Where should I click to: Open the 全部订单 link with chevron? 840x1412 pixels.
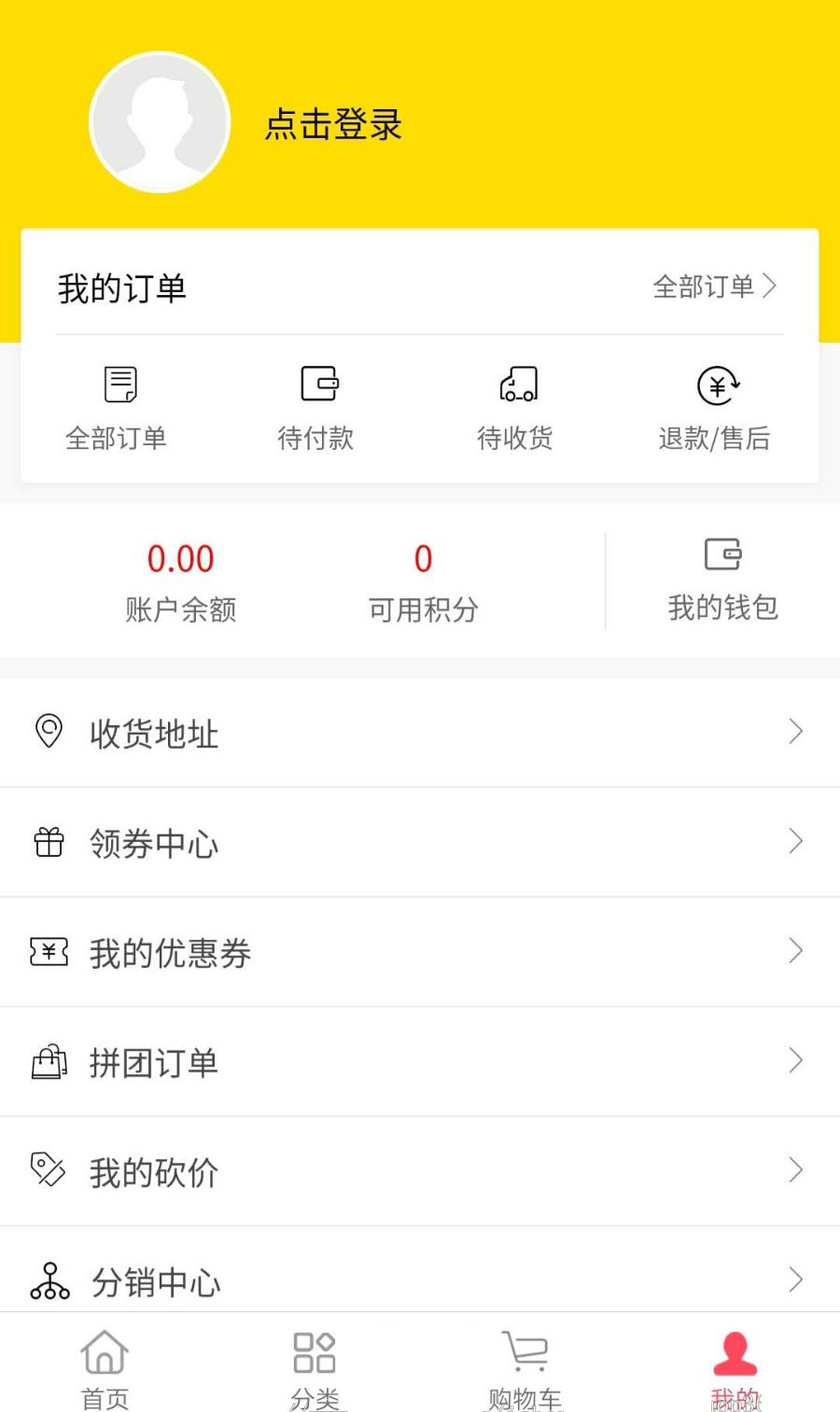click(x=714, y=287)
